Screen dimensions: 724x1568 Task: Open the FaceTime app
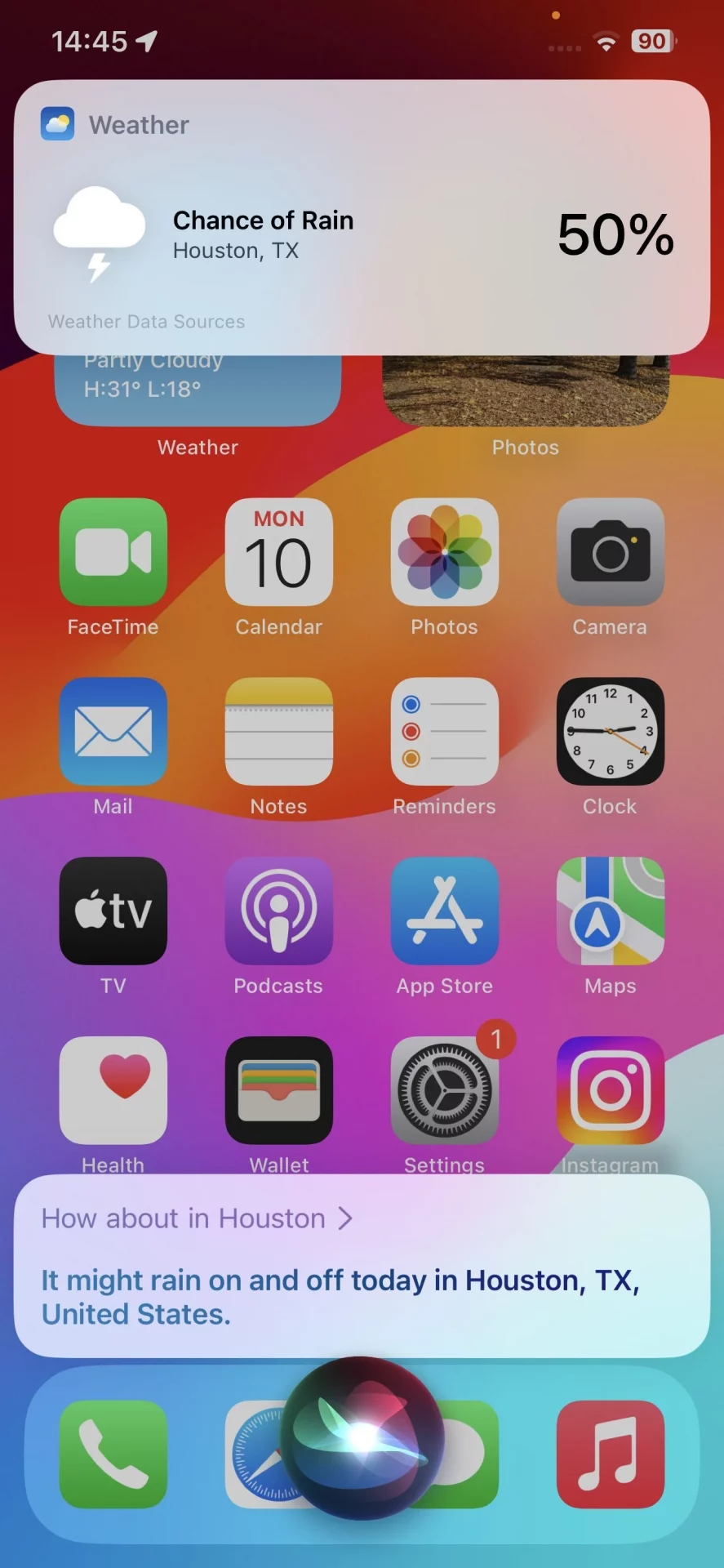point(113,552)
